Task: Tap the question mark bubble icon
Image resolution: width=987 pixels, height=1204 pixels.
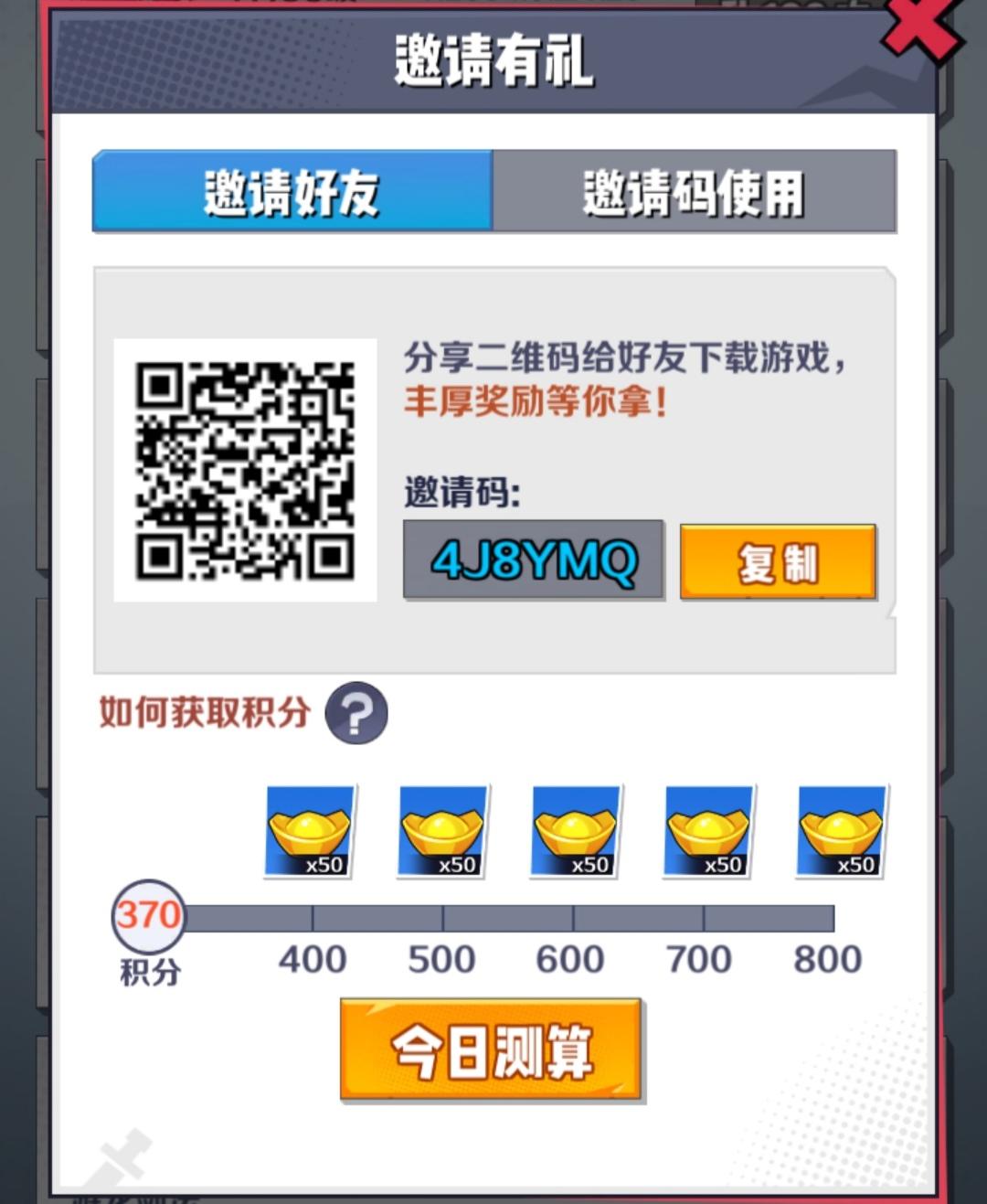Action: click(x=356, y=714)
